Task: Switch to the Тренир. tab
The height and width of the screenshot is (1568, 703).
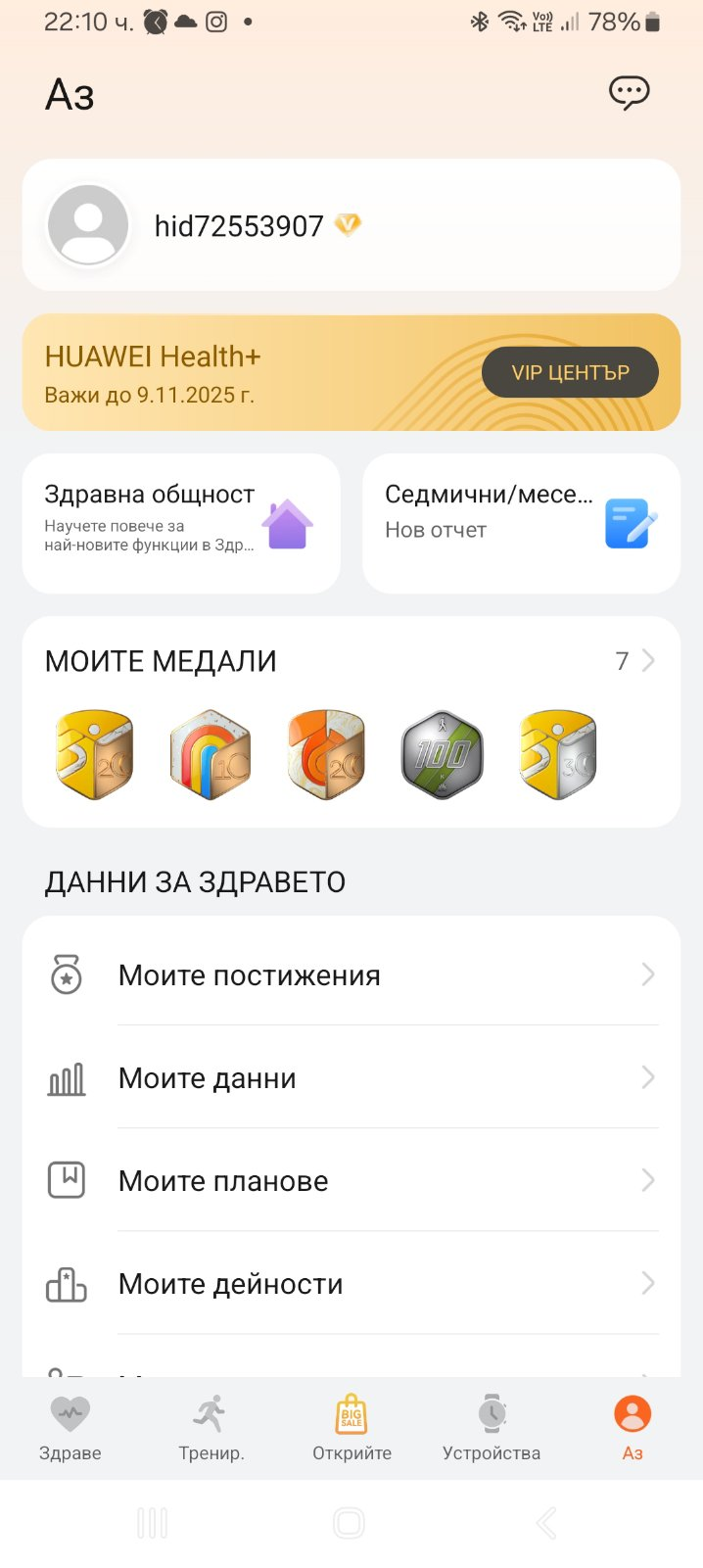Action: coord(211,1428)
